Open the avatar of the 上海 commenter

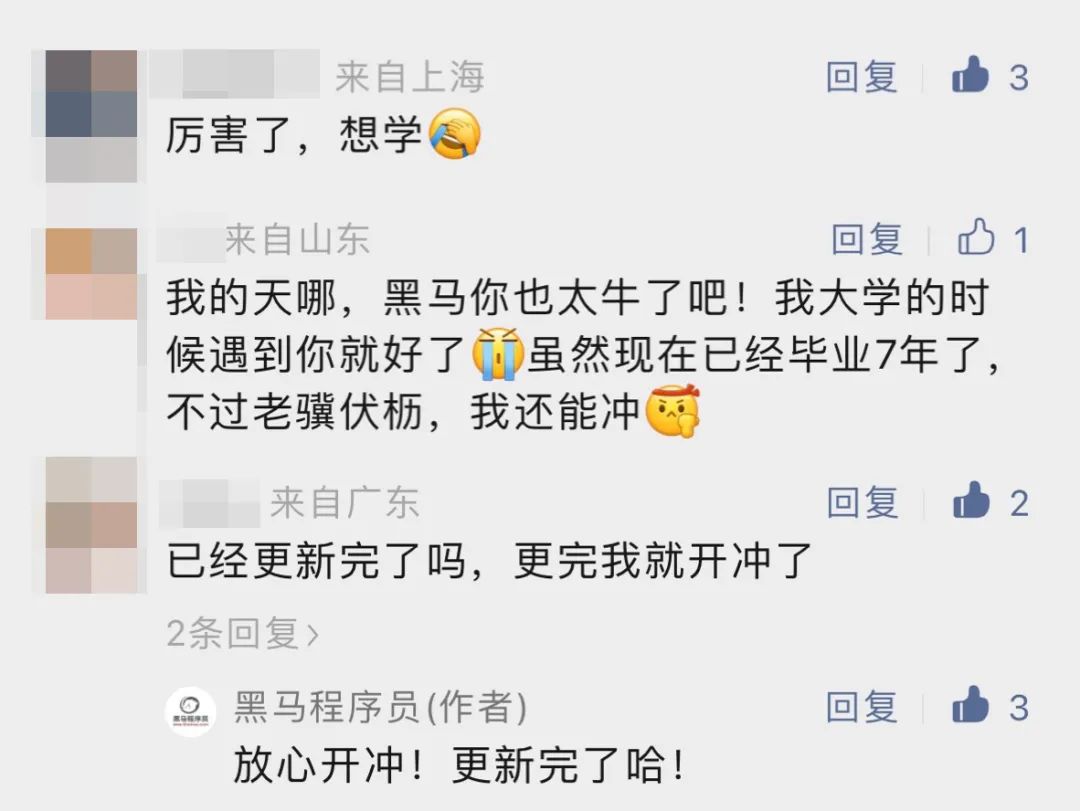(90, 114)
